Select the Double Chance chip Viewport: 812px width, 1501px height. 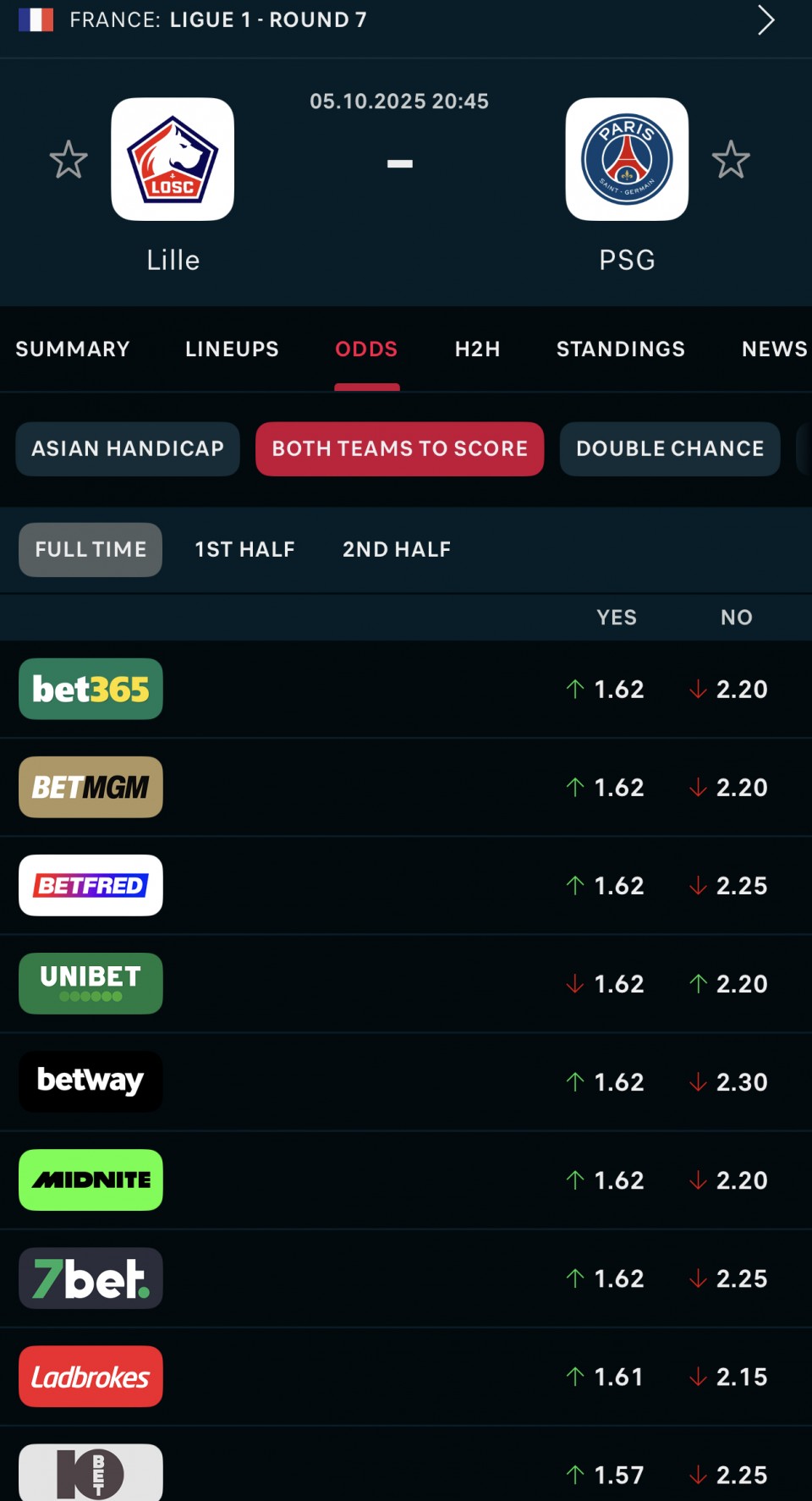pyautogui.click(x=670, y=448)
